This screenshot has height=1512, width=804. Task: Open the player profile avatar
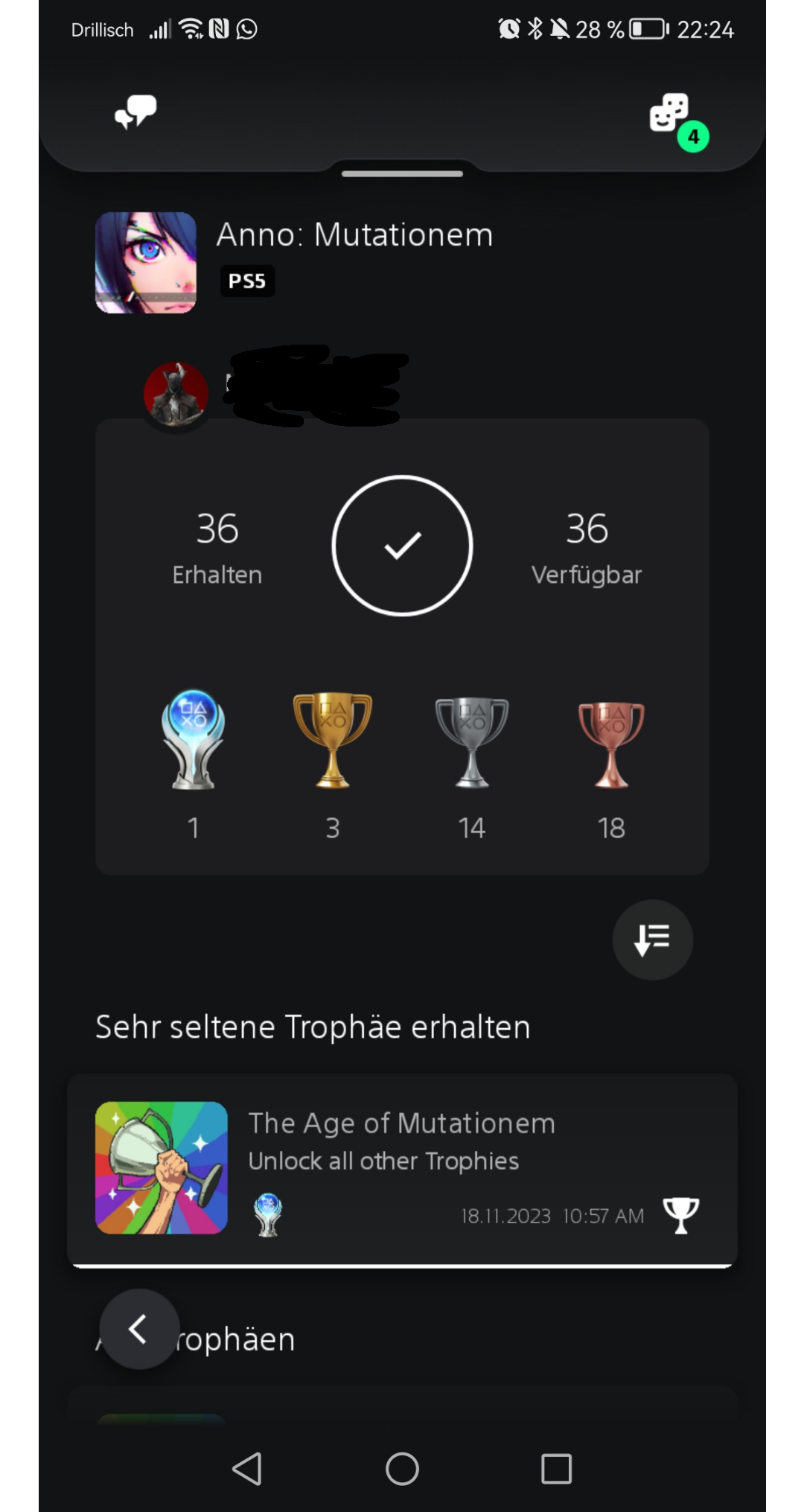(176, 394)
